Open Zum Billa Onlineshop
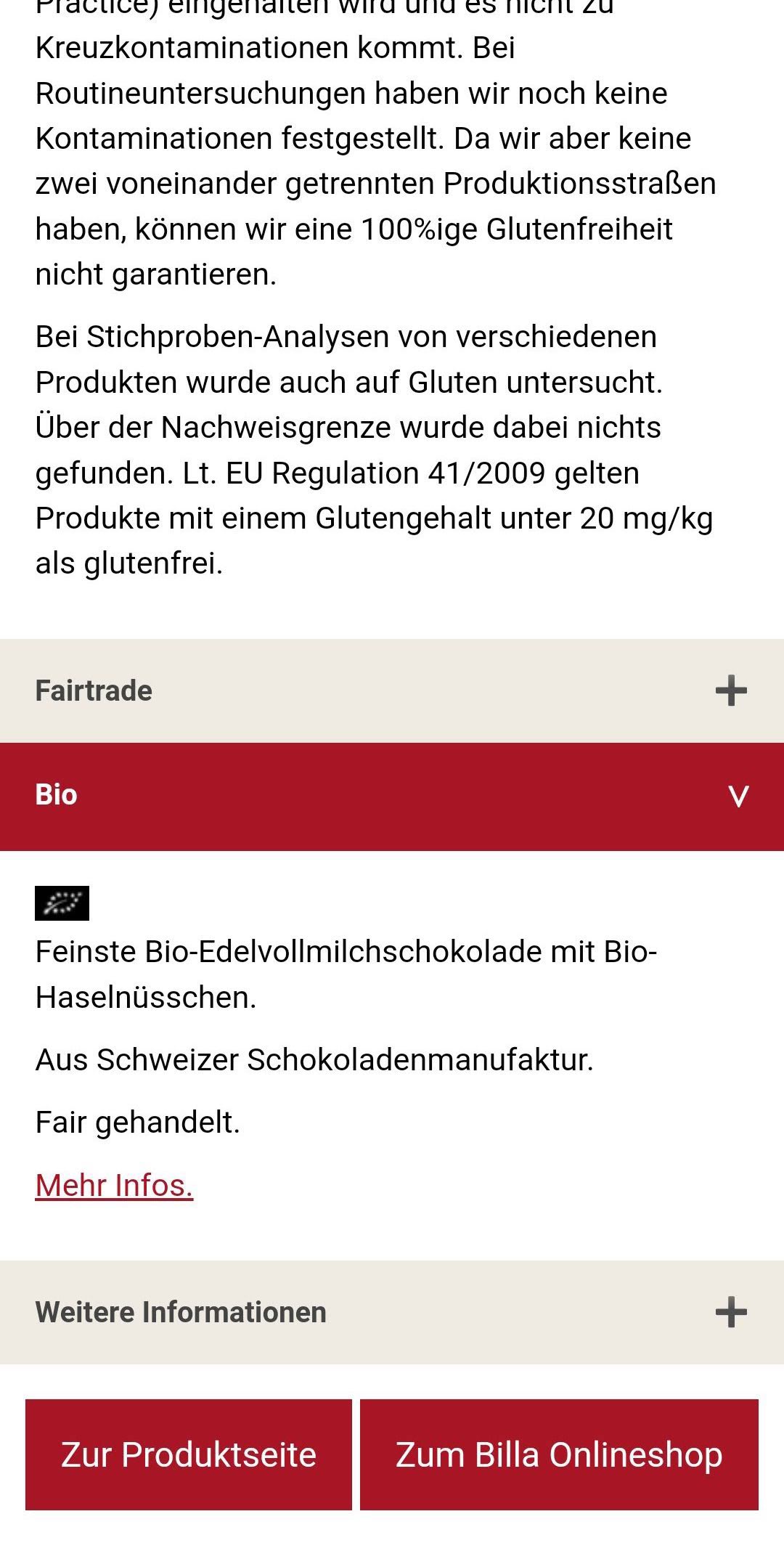This screenshot has height=1543, width=784. point(559,1454)
